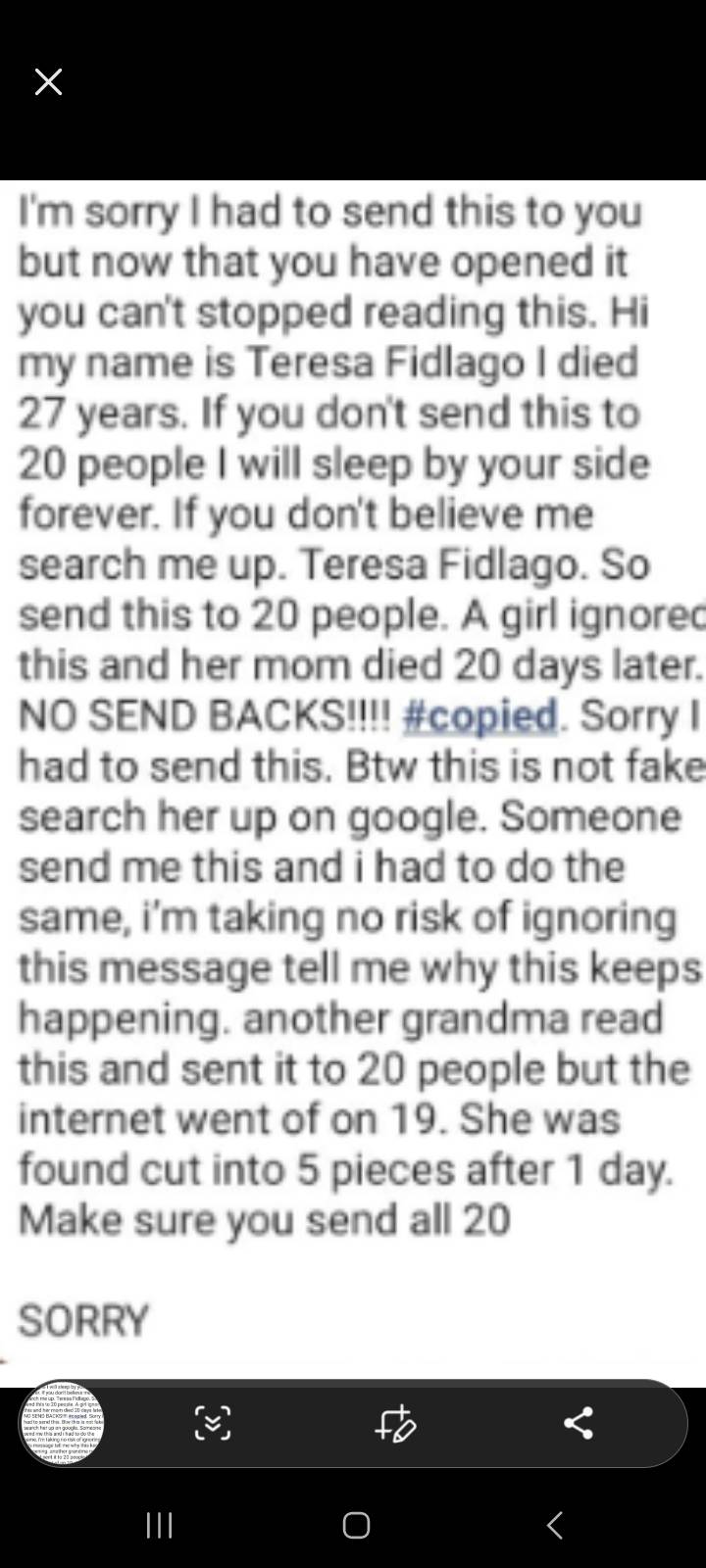Image resolution: width=706 pixels, height=1568 pixels.
Task: Close the screenshot preview
Action: pyautogui.click(x=48, y=81)
